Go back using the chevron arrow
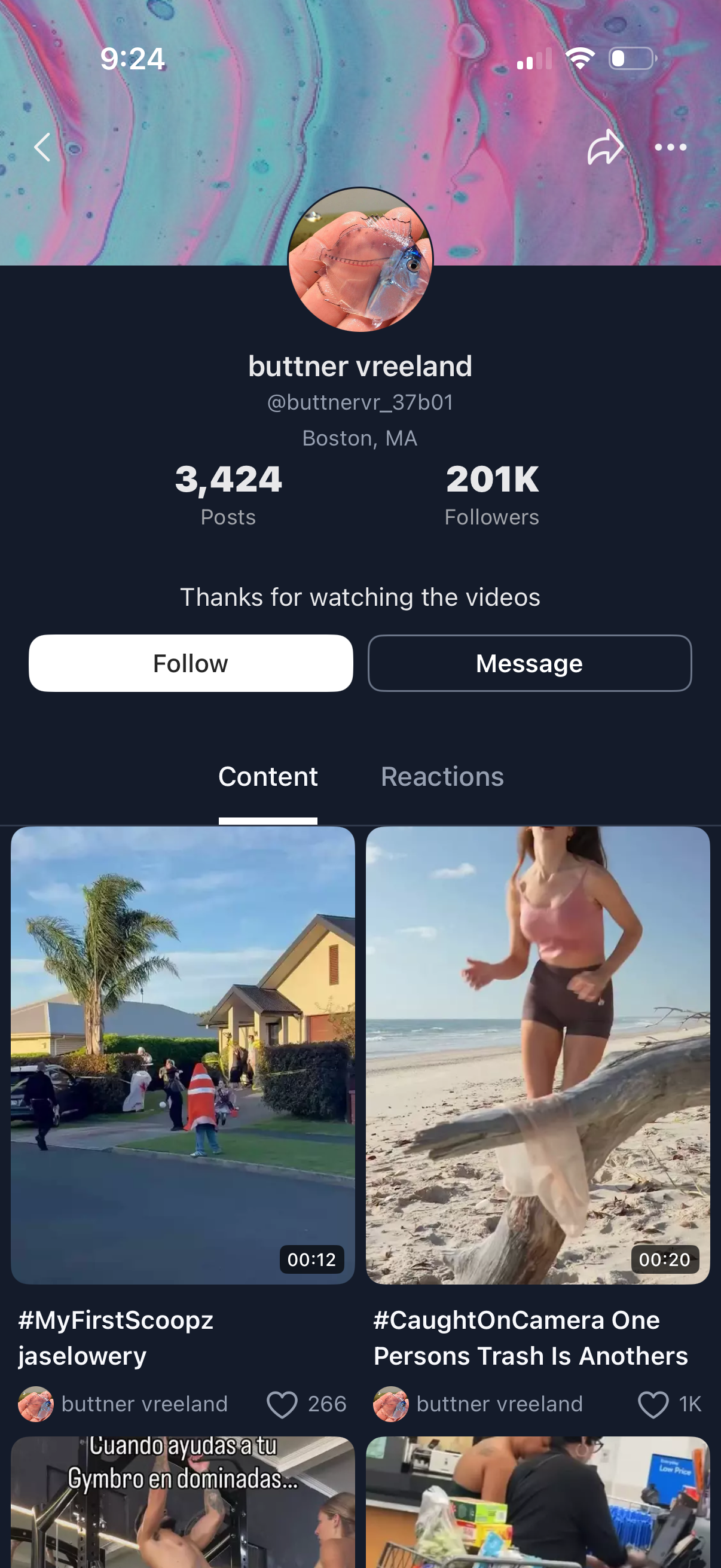721x1568 pixels. 41,147
